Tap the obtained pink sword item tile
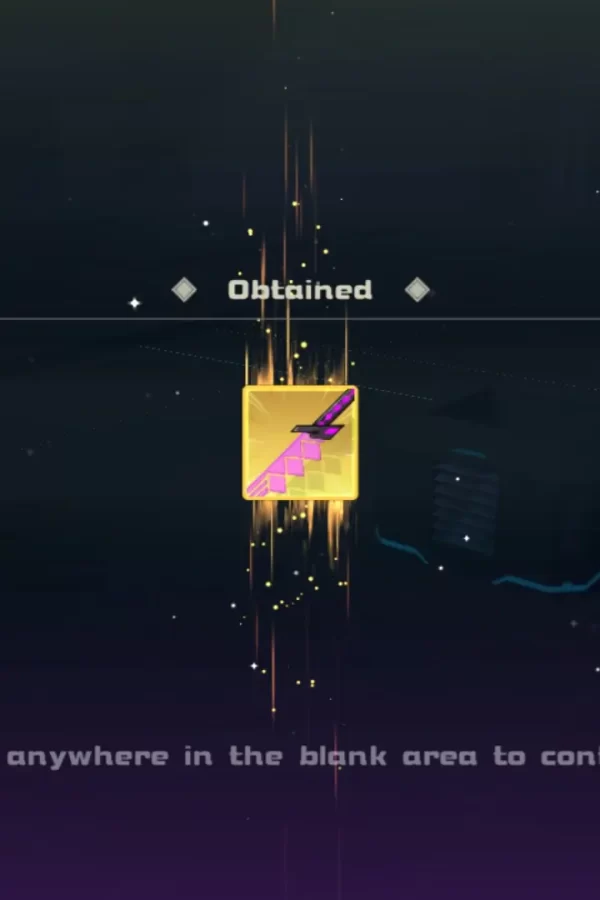This screenshot has height=900, width=600. tap(300, 442)
